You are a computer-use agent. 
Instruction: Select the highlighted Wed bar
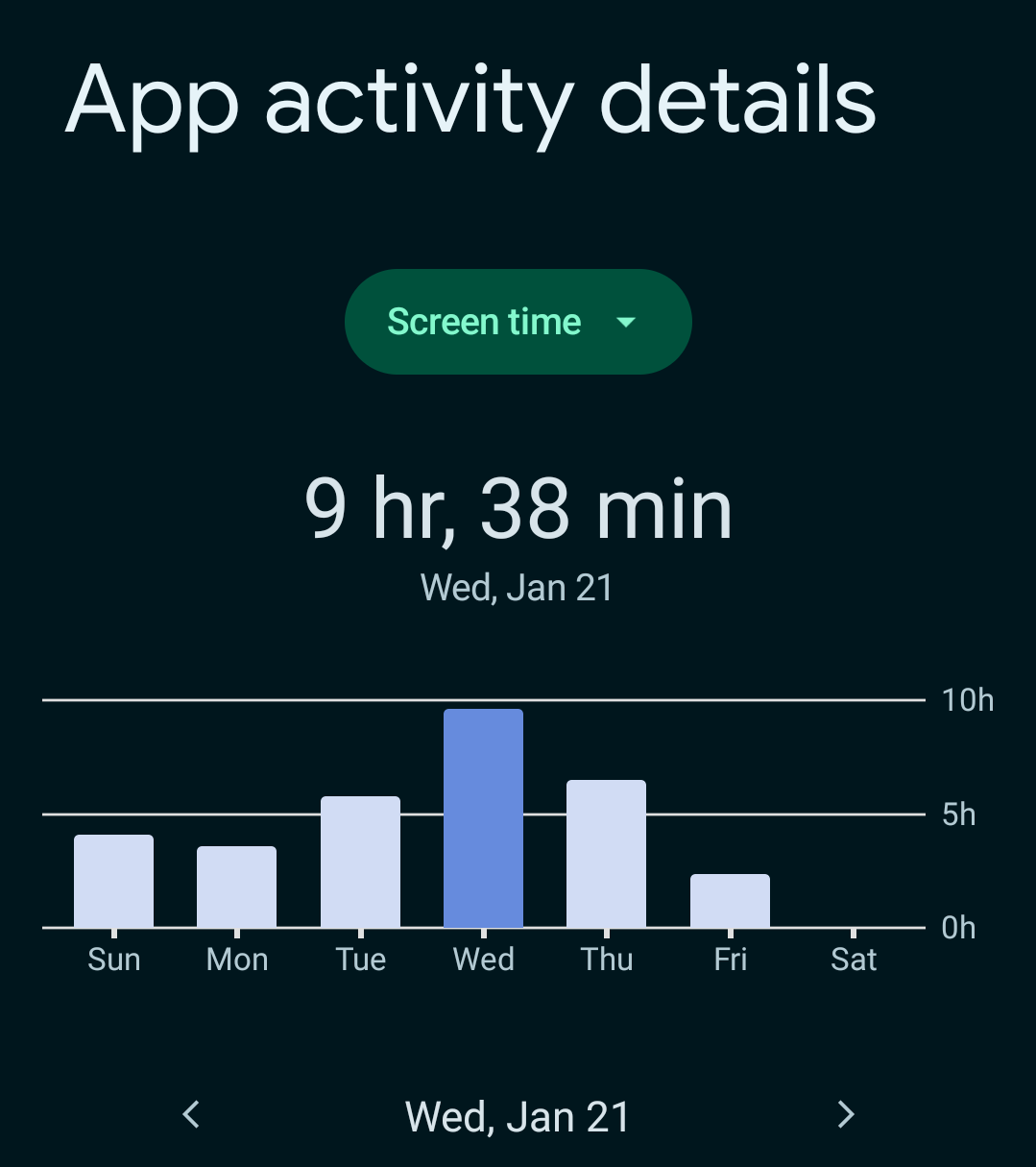click(483, 818)
